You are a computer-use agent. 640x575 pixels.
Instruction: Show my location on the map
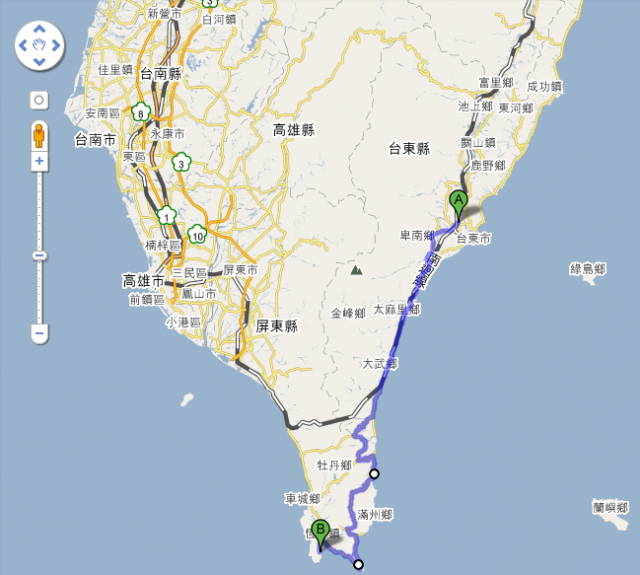click(x=39, y=100)
